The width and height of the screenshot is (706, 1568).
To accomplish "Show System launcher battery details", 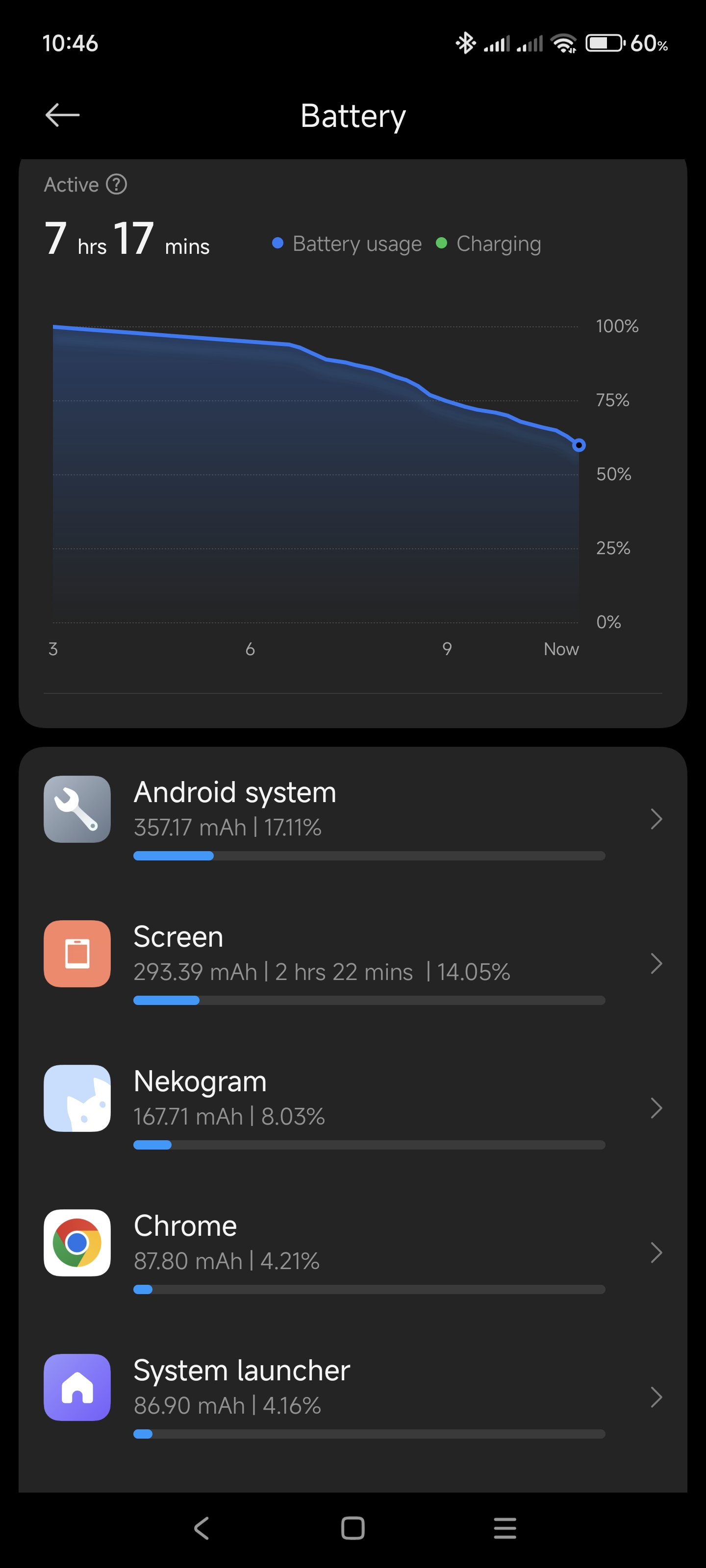I will [x=353, y=1396].
